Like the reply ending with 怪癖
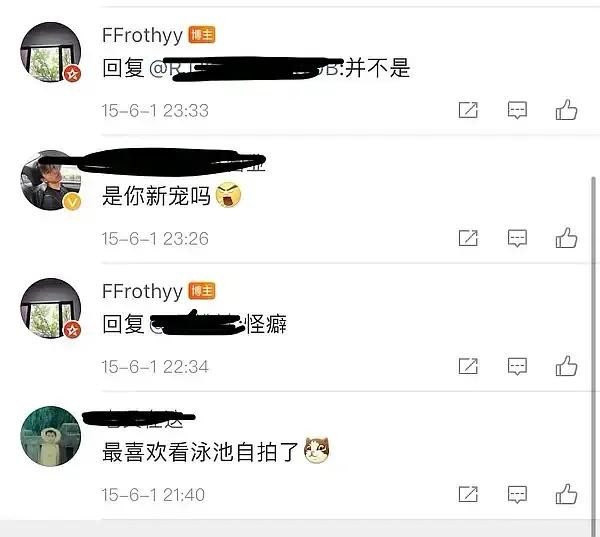 click(567, 366)
